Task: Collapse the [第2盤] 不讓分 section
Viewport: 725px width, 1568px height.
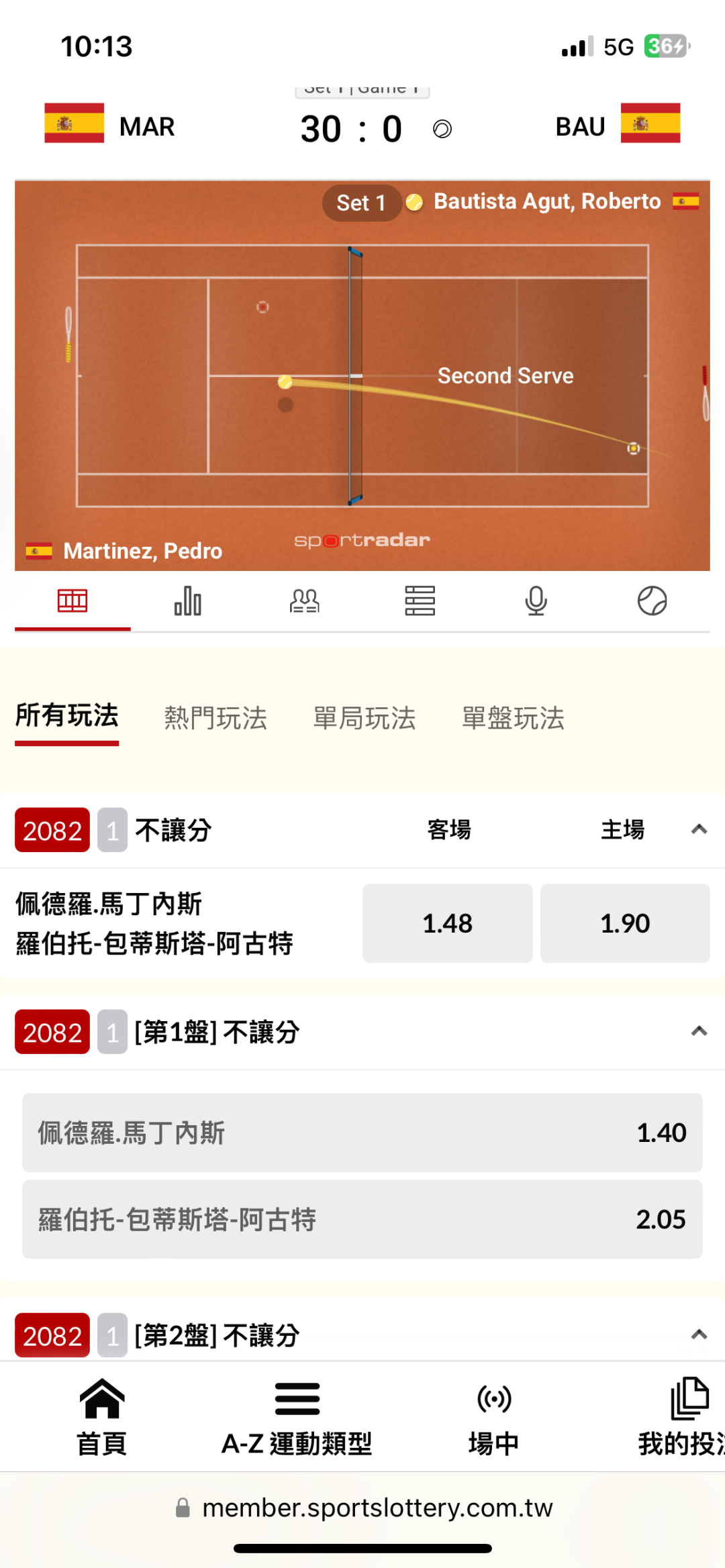Action: [699, 1335]
